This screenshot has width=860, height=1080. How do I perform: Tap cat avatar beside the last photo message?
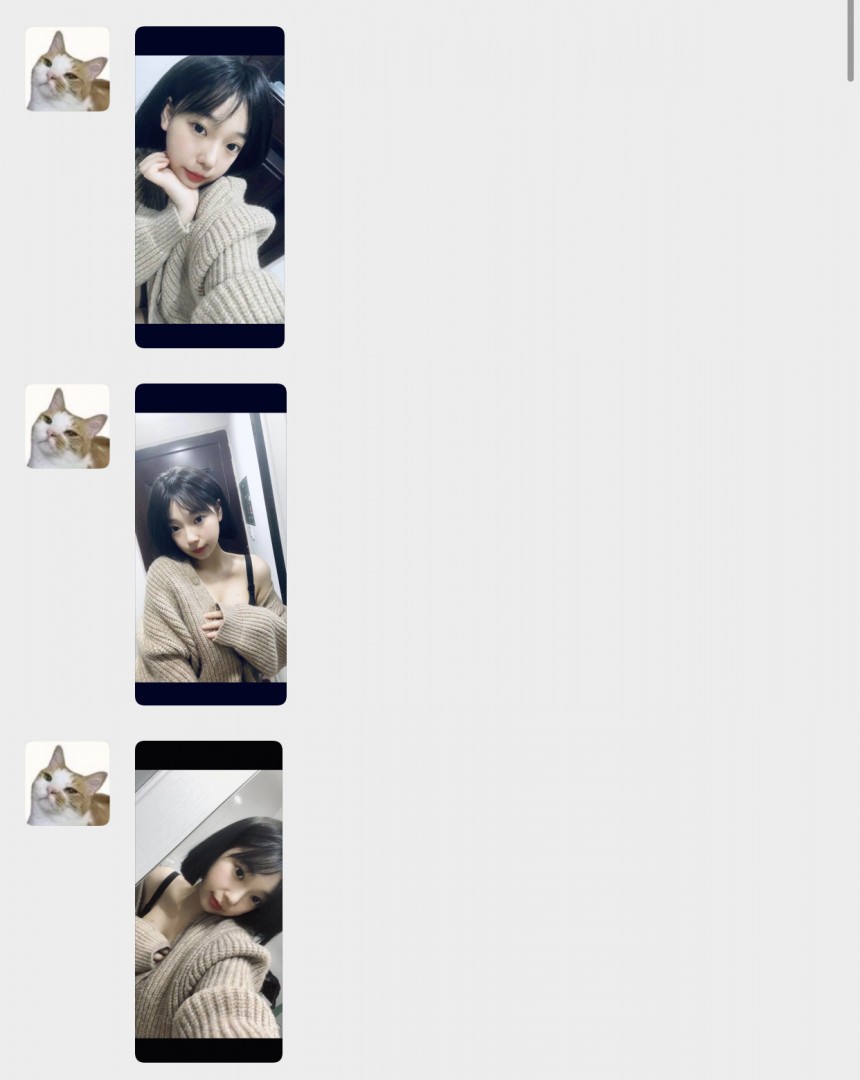(67, 783)
